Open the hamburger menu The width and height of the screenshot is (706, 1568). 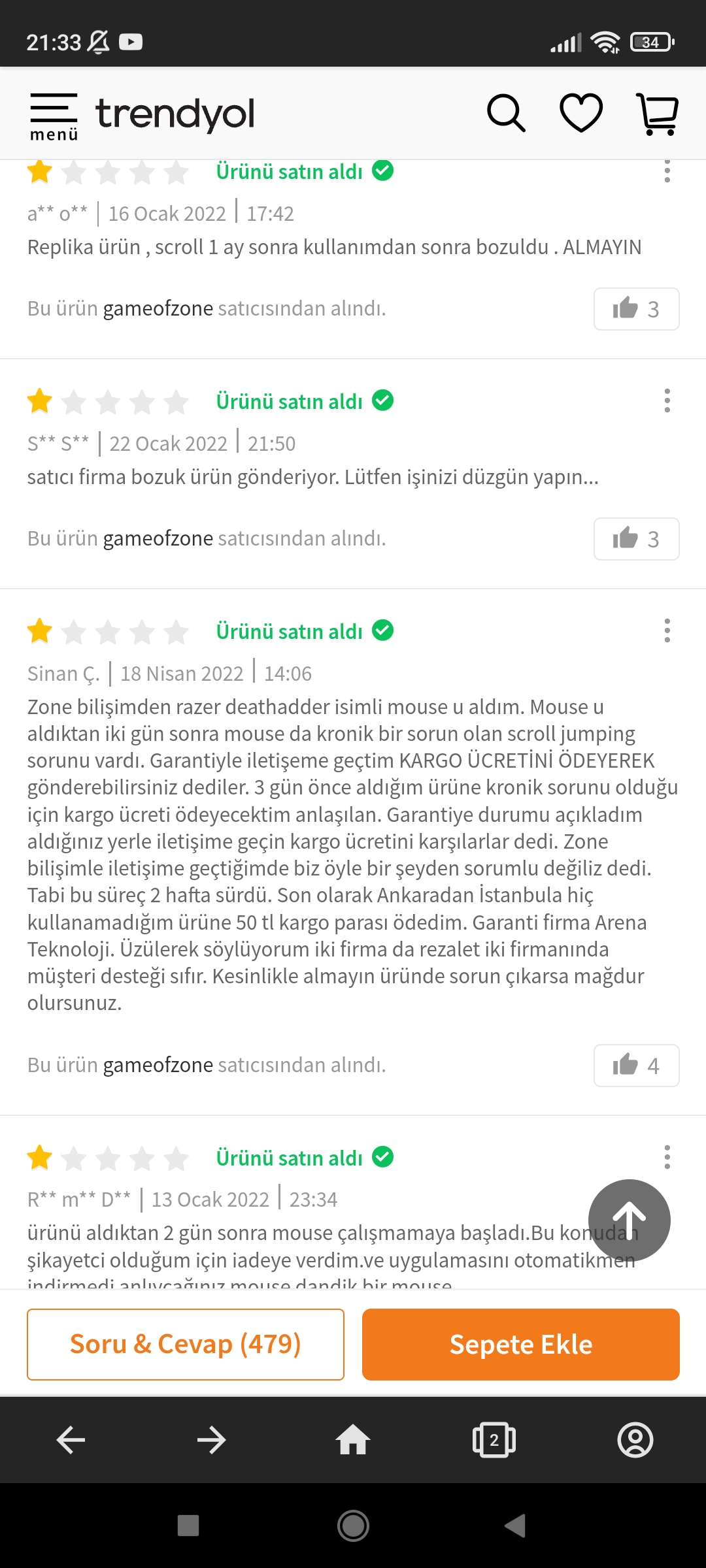click(54, 116)
